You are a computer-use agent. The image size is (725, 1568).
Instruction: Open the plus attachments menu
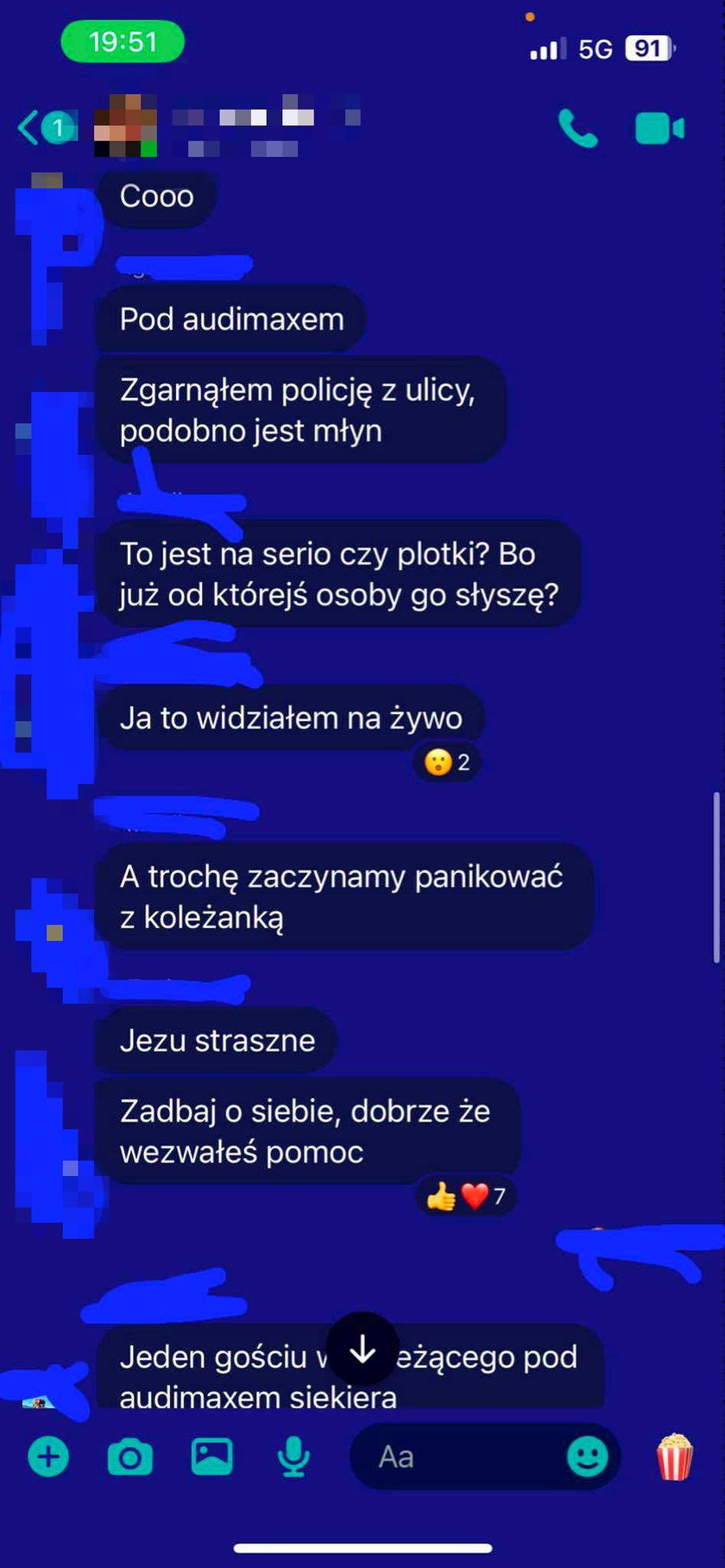(48, 1457)
